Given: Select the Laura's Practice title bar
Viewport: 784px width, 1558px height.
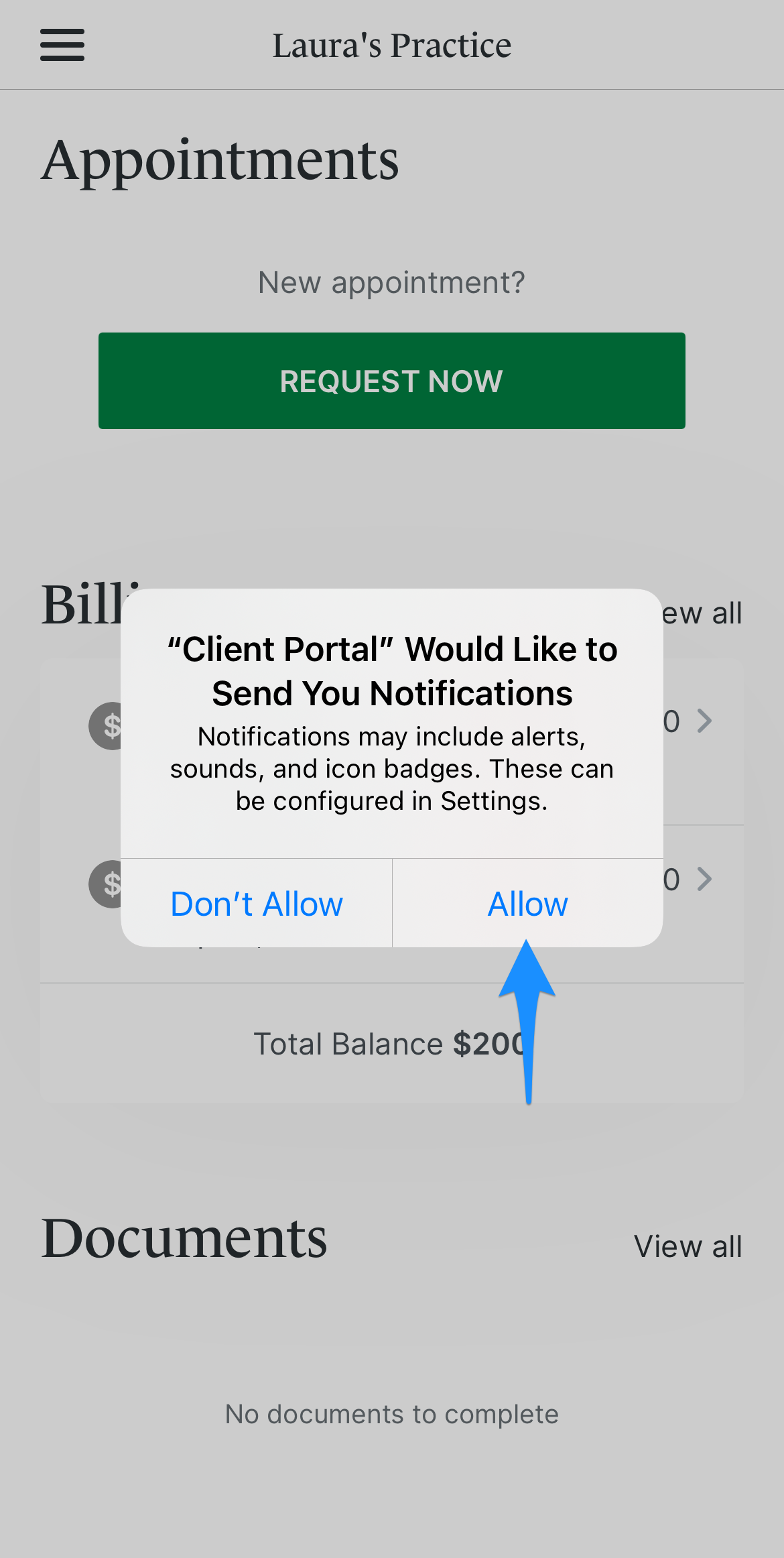Looking at the screenshot, I should click(x=392, y=44).
